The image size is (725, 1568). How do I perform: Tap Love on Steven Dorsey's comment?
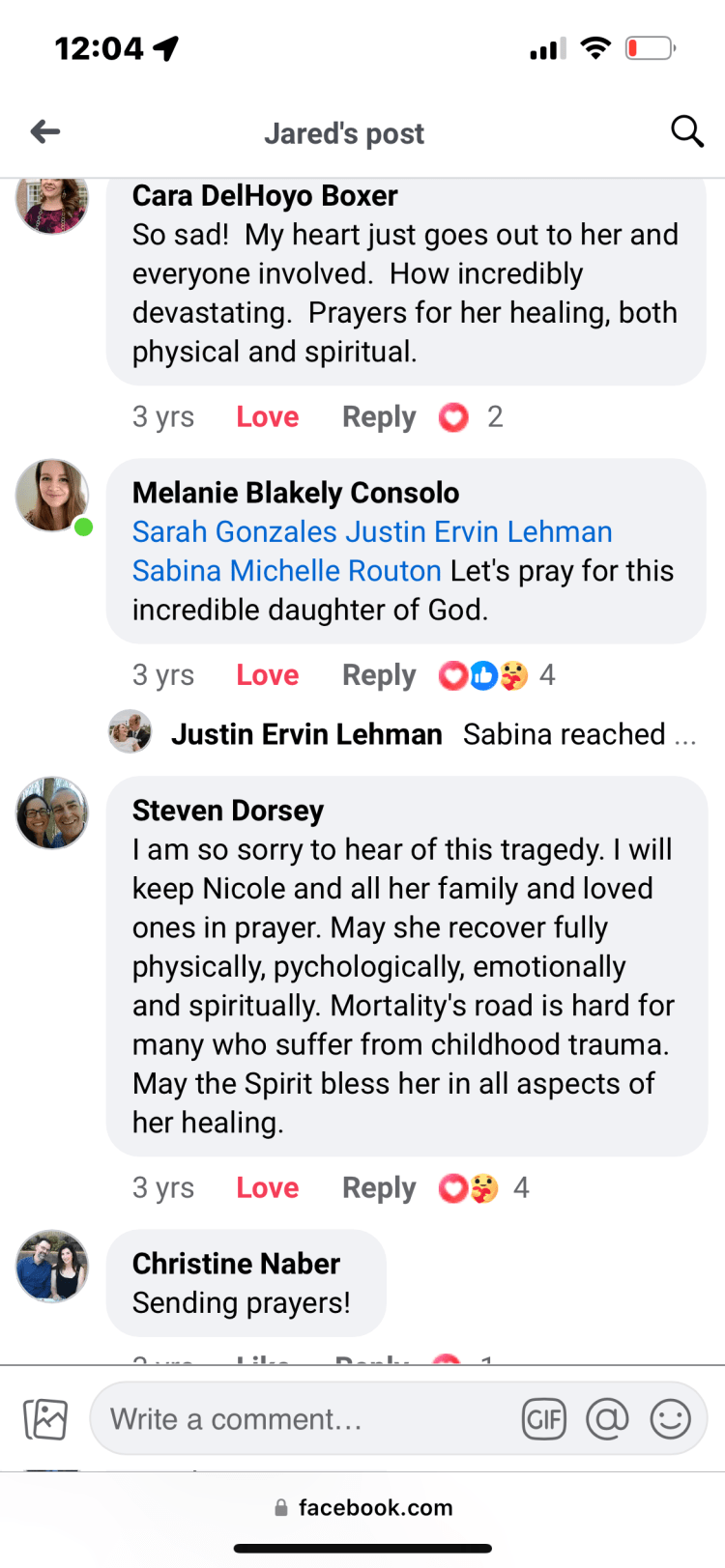267,1188
